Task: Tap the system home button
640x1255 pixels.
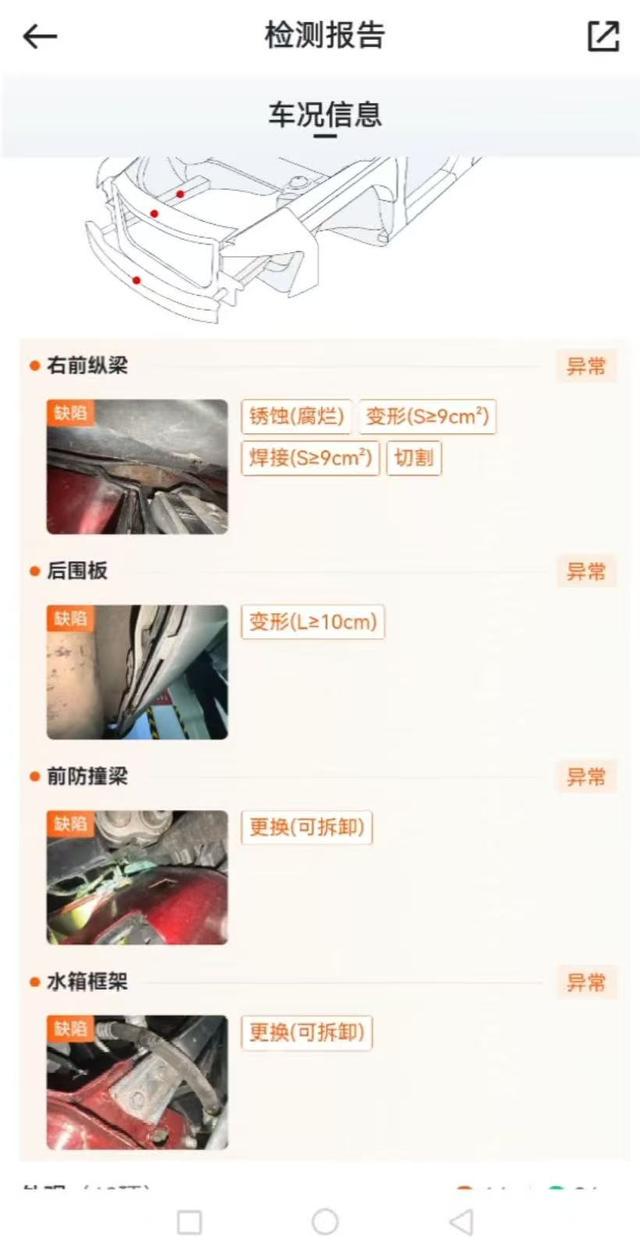Action: point(325,1222)
